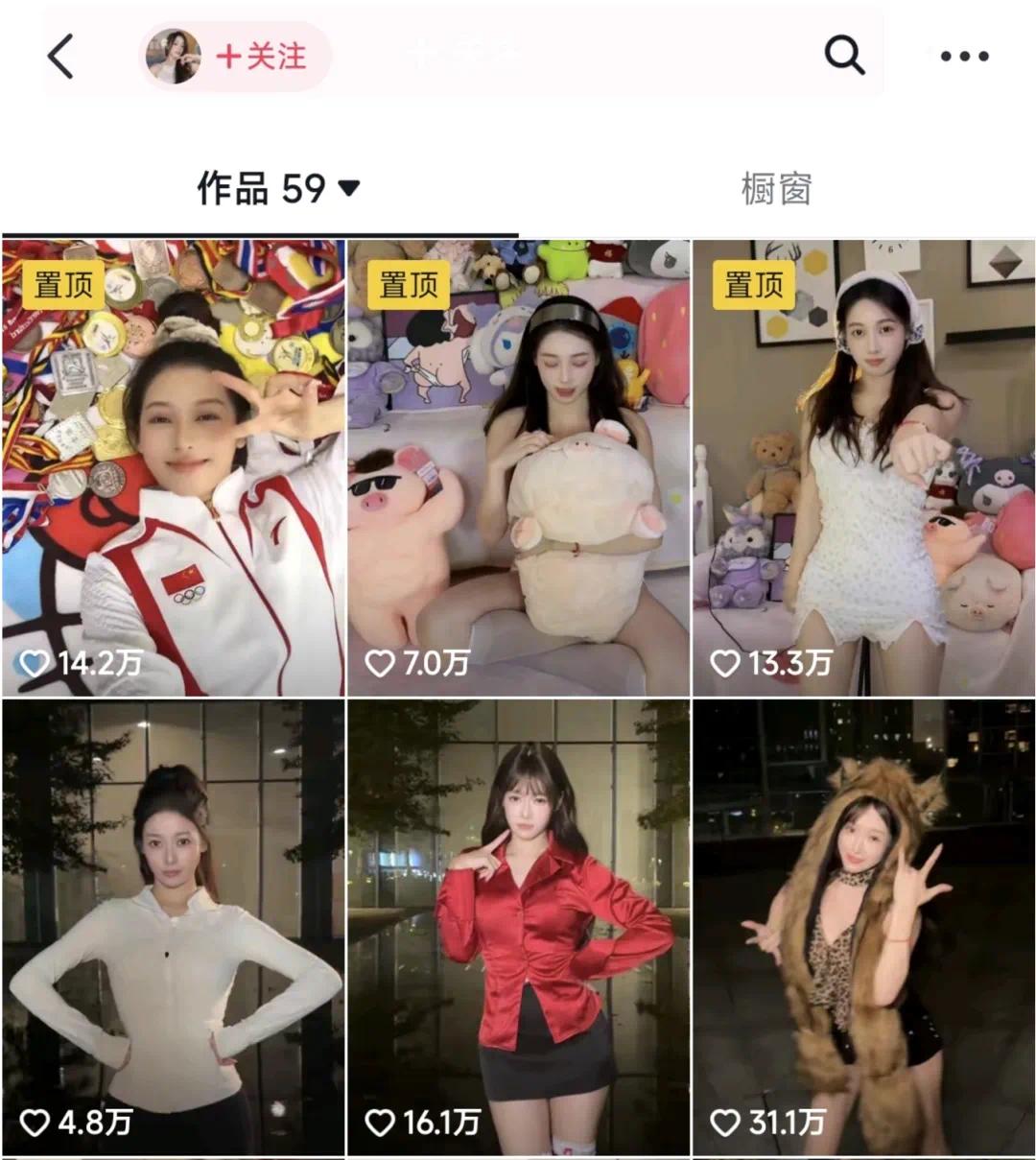The image size is (1036, 1160).
Task: Switch to the 橱窗 tab
Action: (x=776, y=189)
